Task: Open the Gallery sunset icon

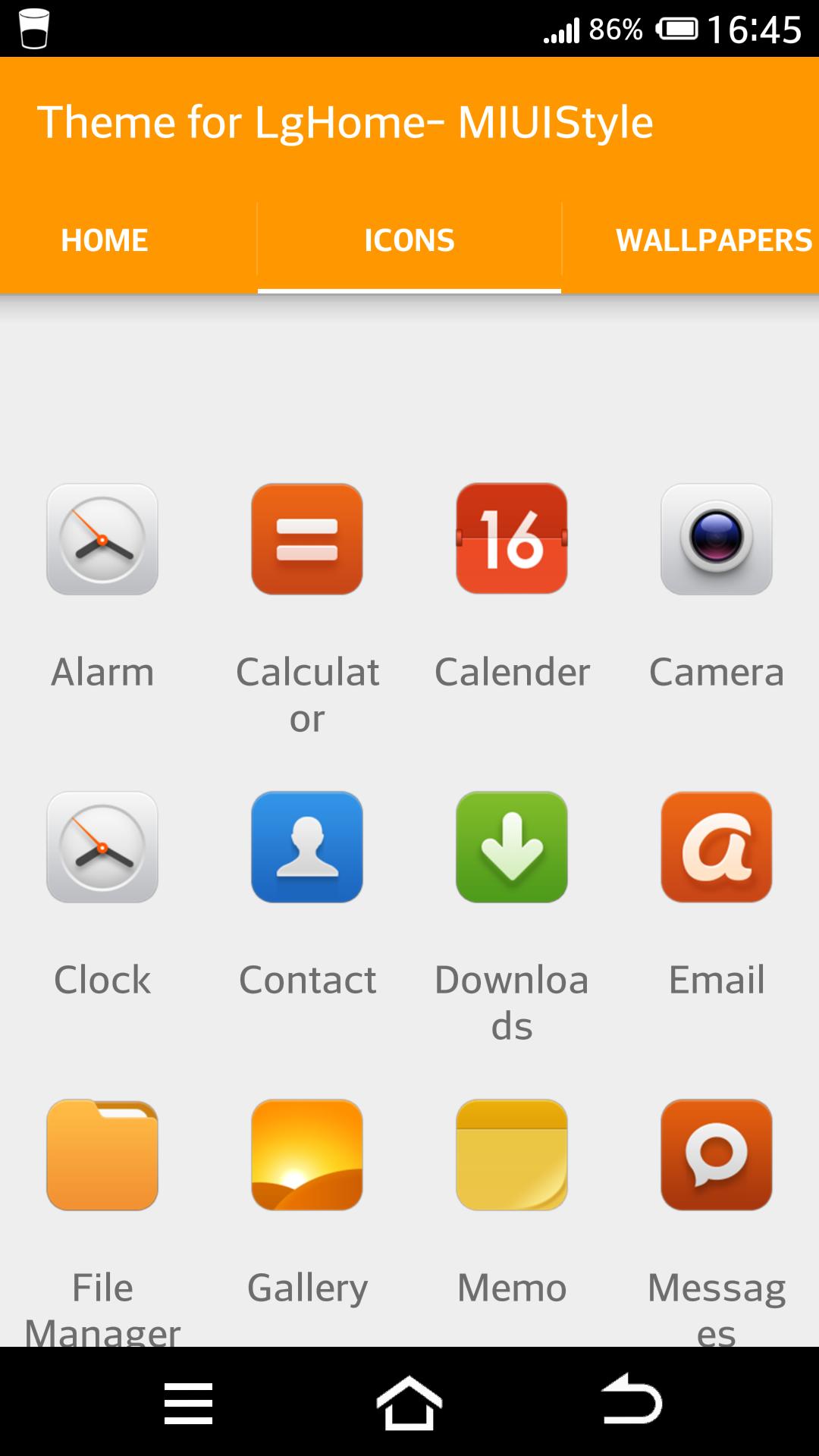Action: 307,1156
